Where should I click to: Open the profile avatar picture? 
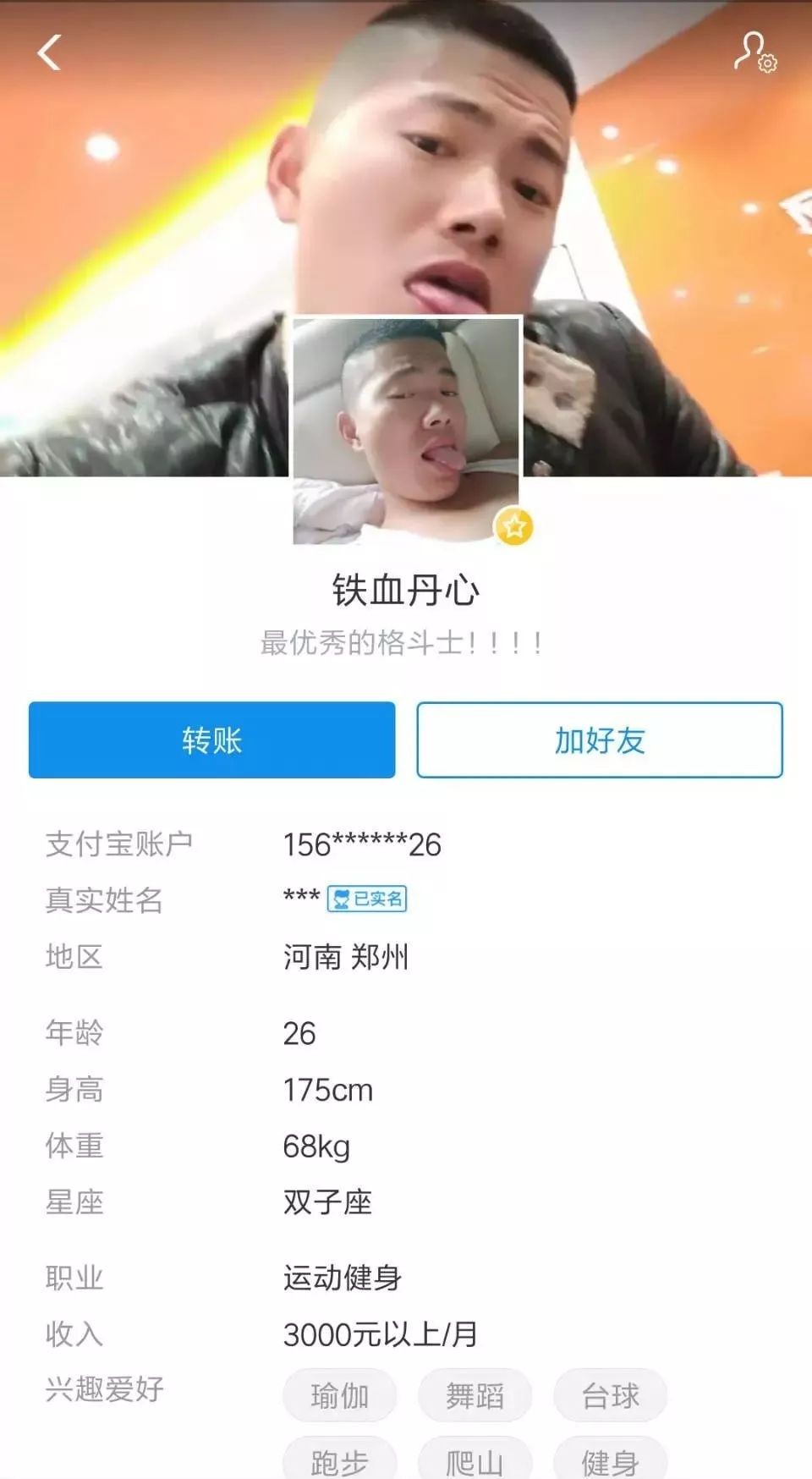coord(406,430)
